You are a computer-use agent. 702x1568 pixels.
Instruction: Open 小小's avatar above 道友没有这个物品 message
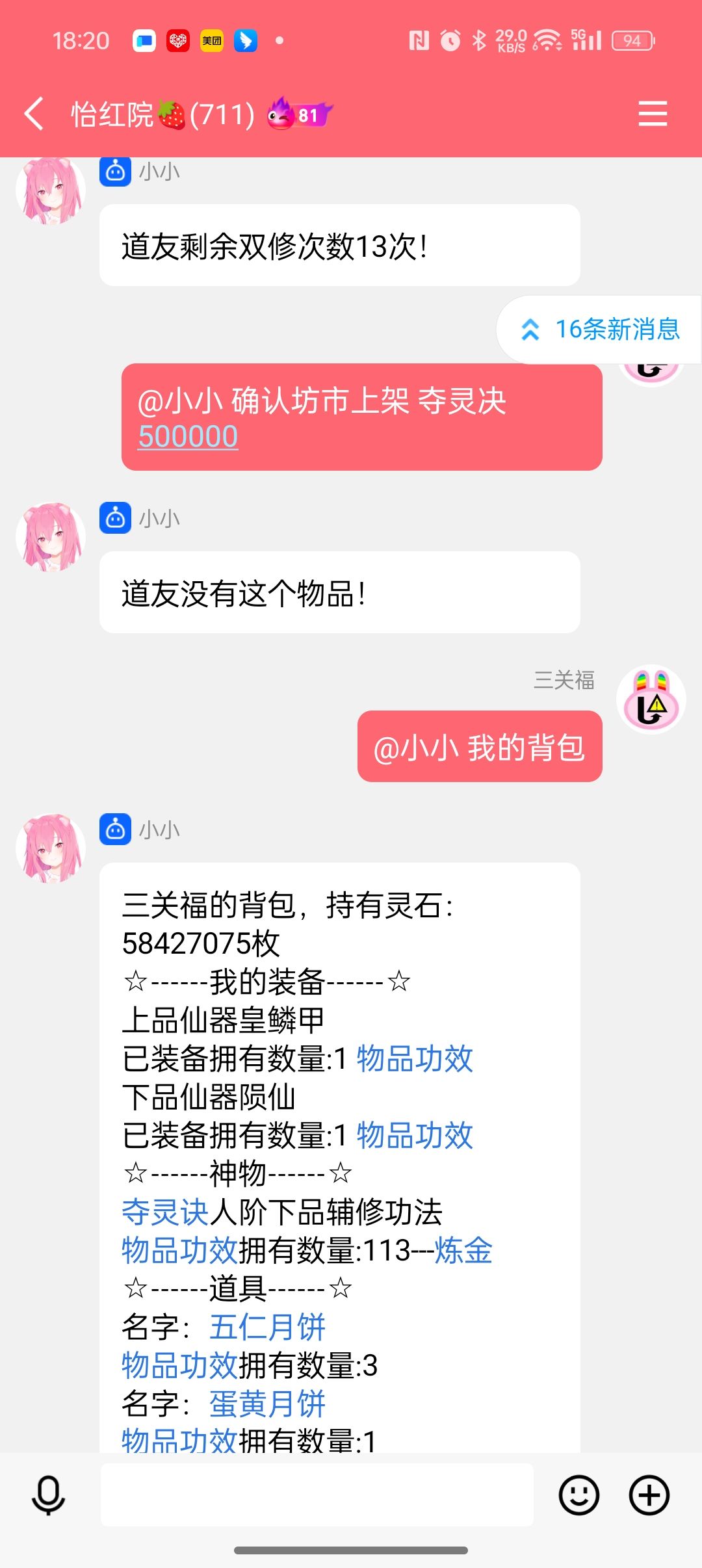tap(51, 537)
